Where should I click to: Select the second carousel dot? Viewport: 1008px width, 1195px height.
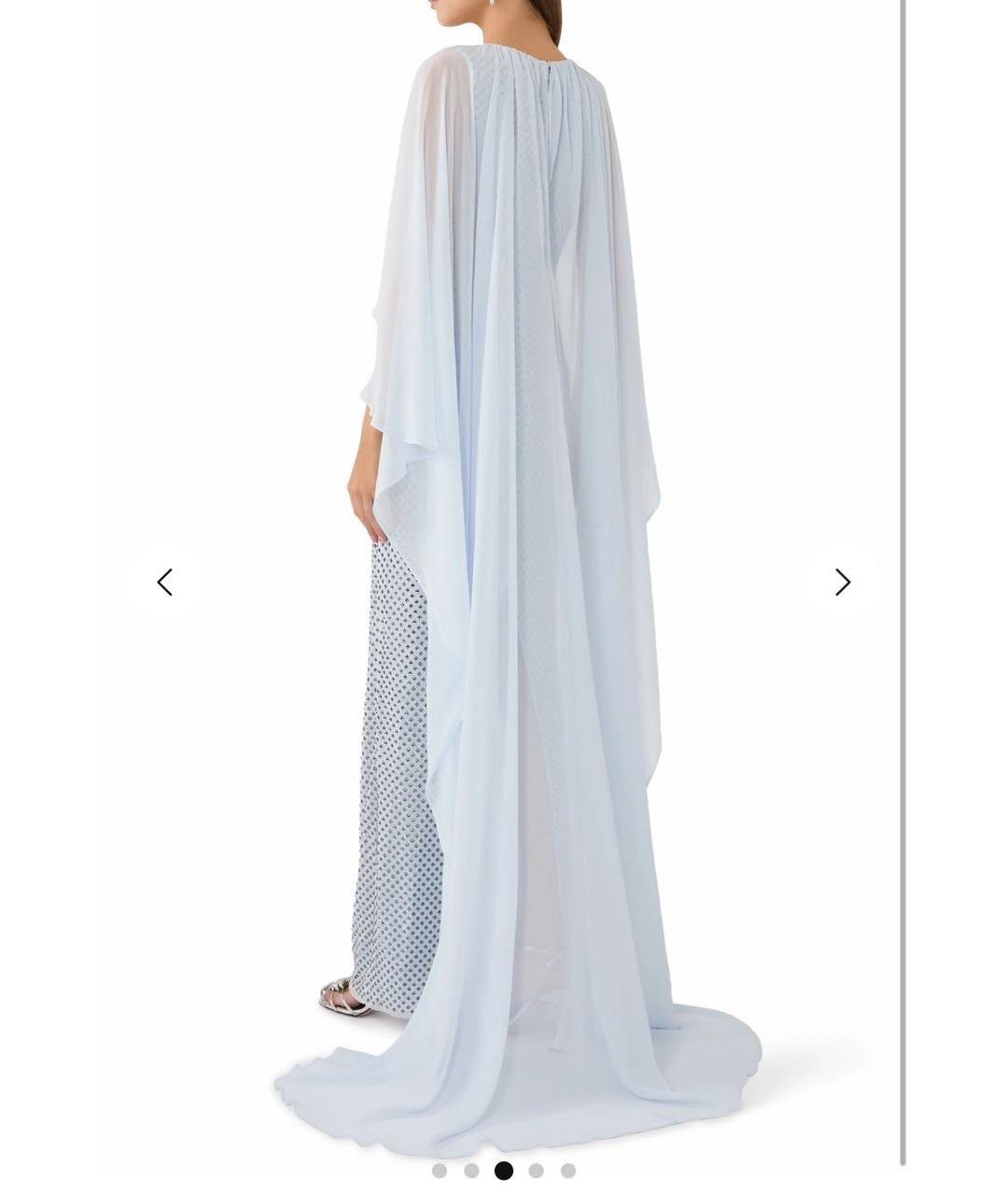tap(471, 1171)
